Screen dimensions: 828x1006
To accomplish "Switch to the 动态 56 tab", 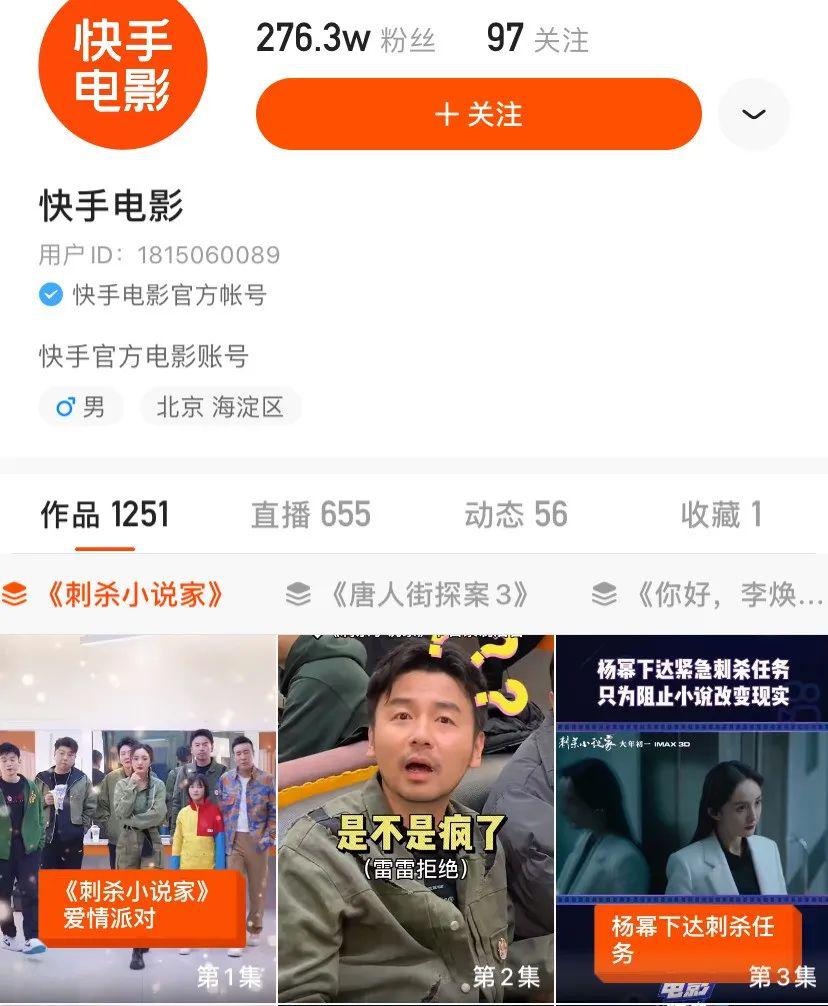I will [x=515, y=515].
